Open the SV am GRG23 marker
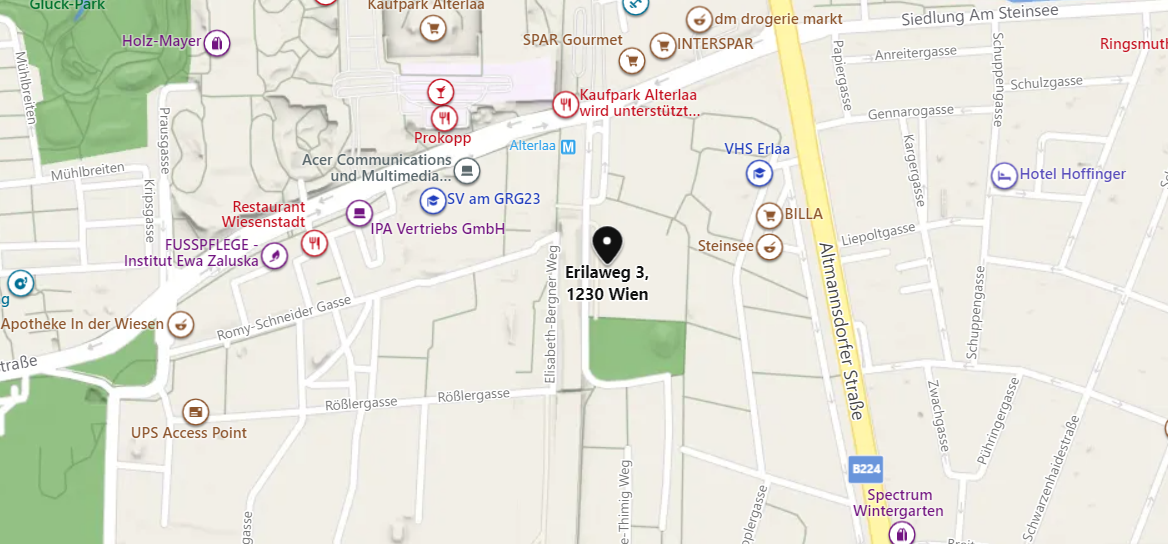The height and width of the screenshot is (544, 1168). 432,200
